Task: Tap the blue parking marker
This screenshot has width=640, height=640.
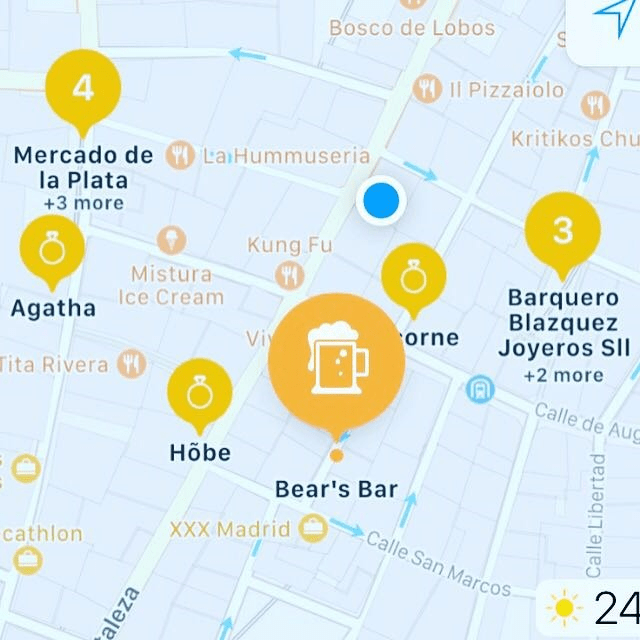Action: (x=480, y=389)
